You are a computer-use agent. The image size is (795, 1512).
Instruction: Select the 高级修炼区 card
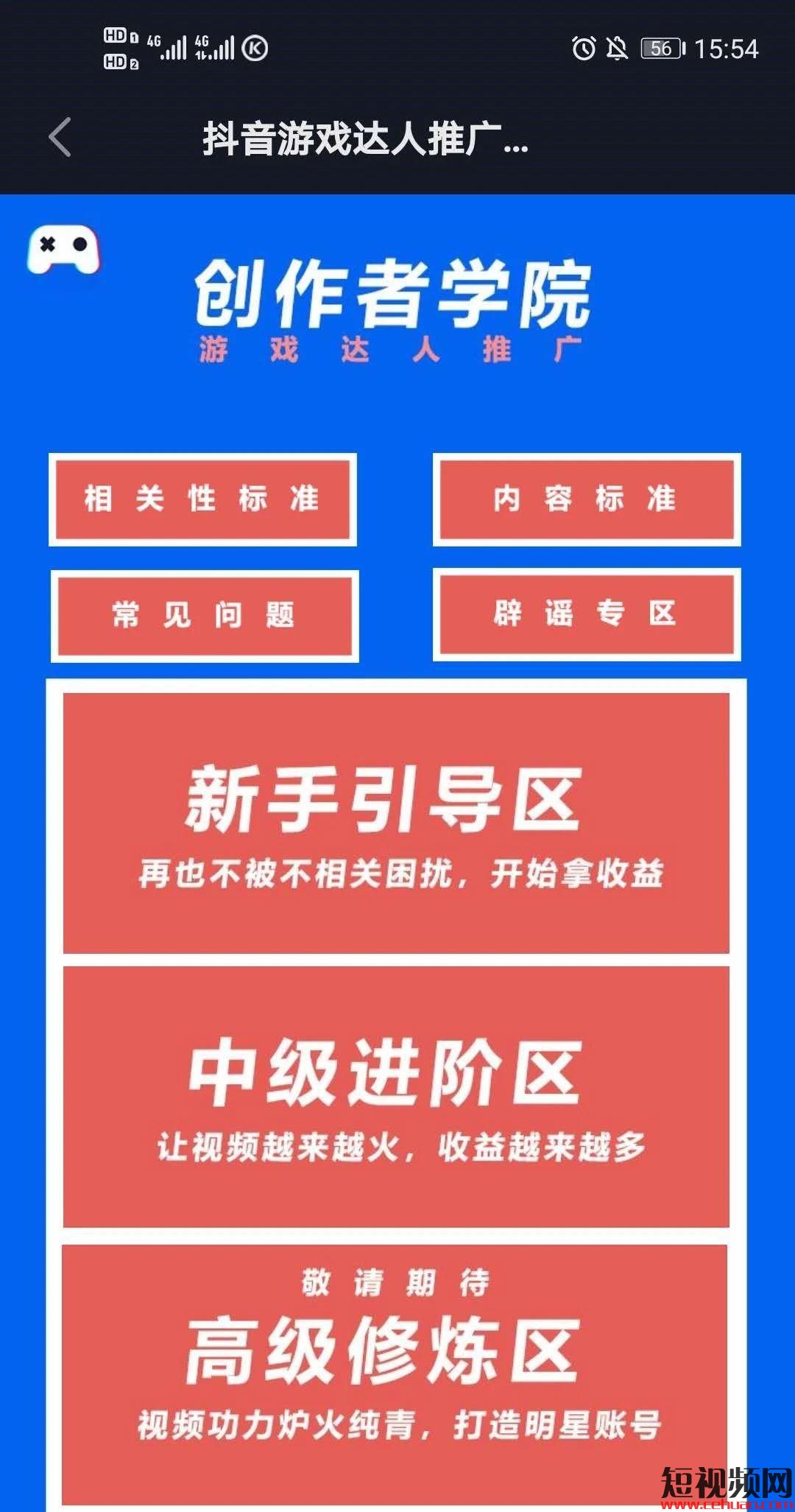pos(395,1373)
